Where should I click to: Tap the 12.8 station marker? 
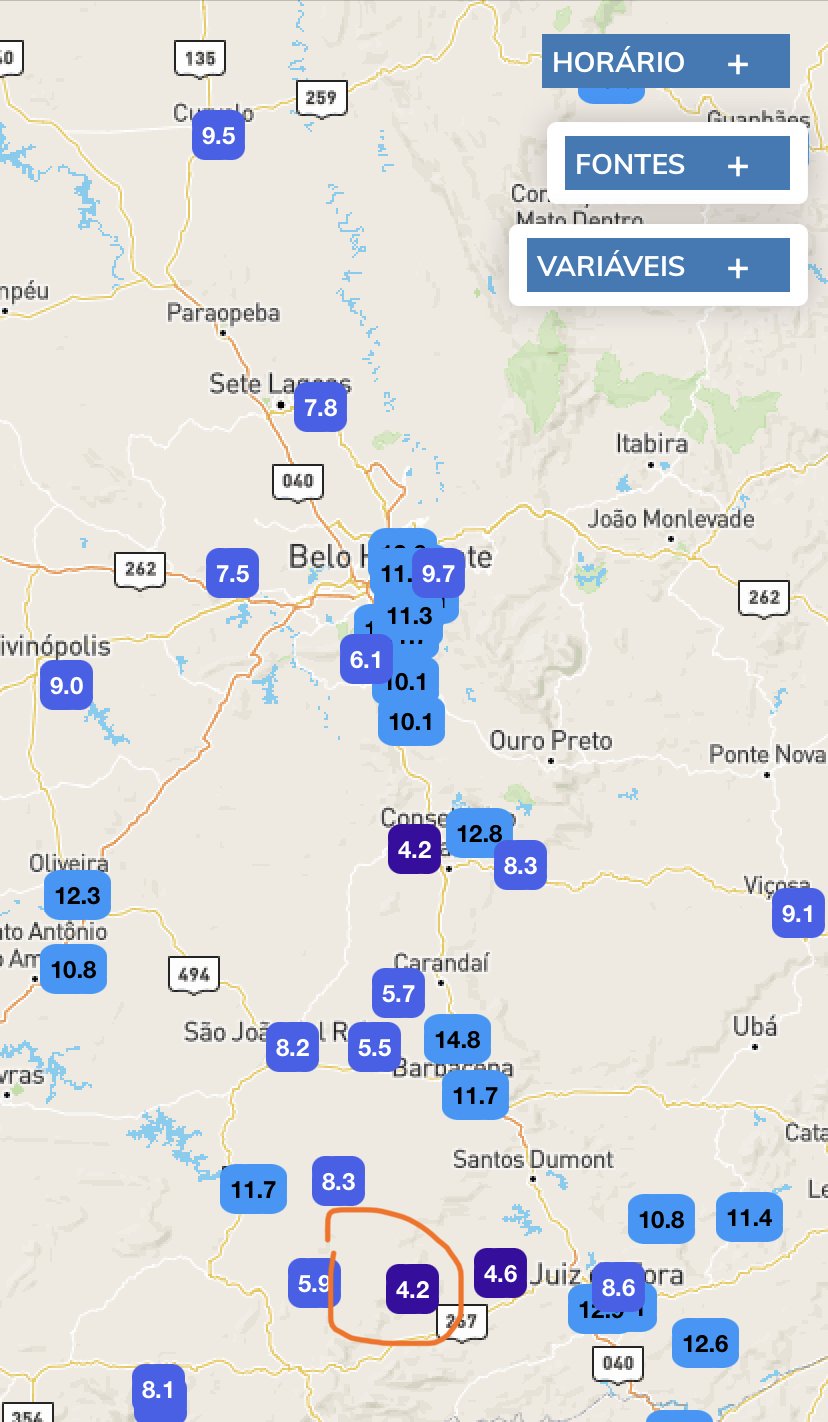(479, 833)
